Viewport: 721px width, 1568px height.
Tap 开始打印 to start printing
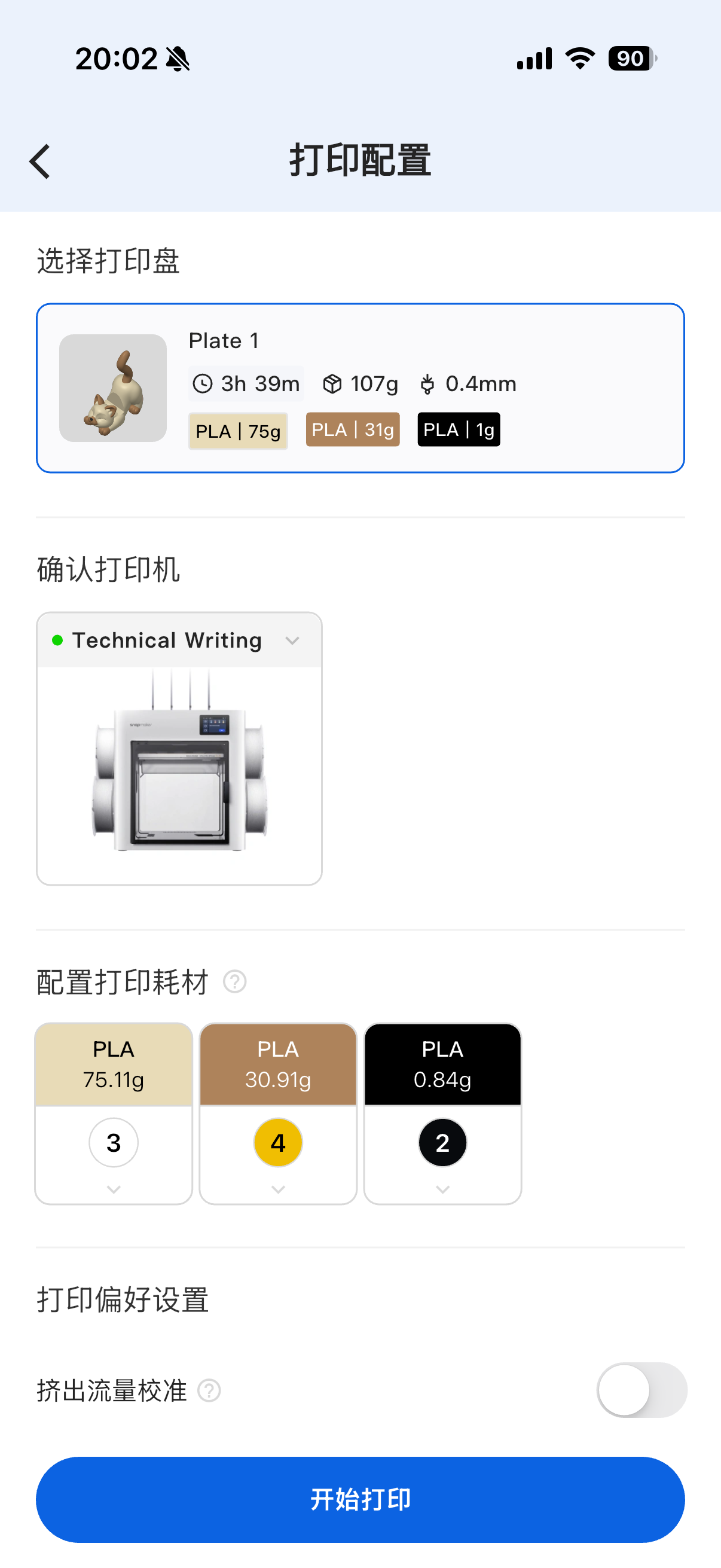360,1499
